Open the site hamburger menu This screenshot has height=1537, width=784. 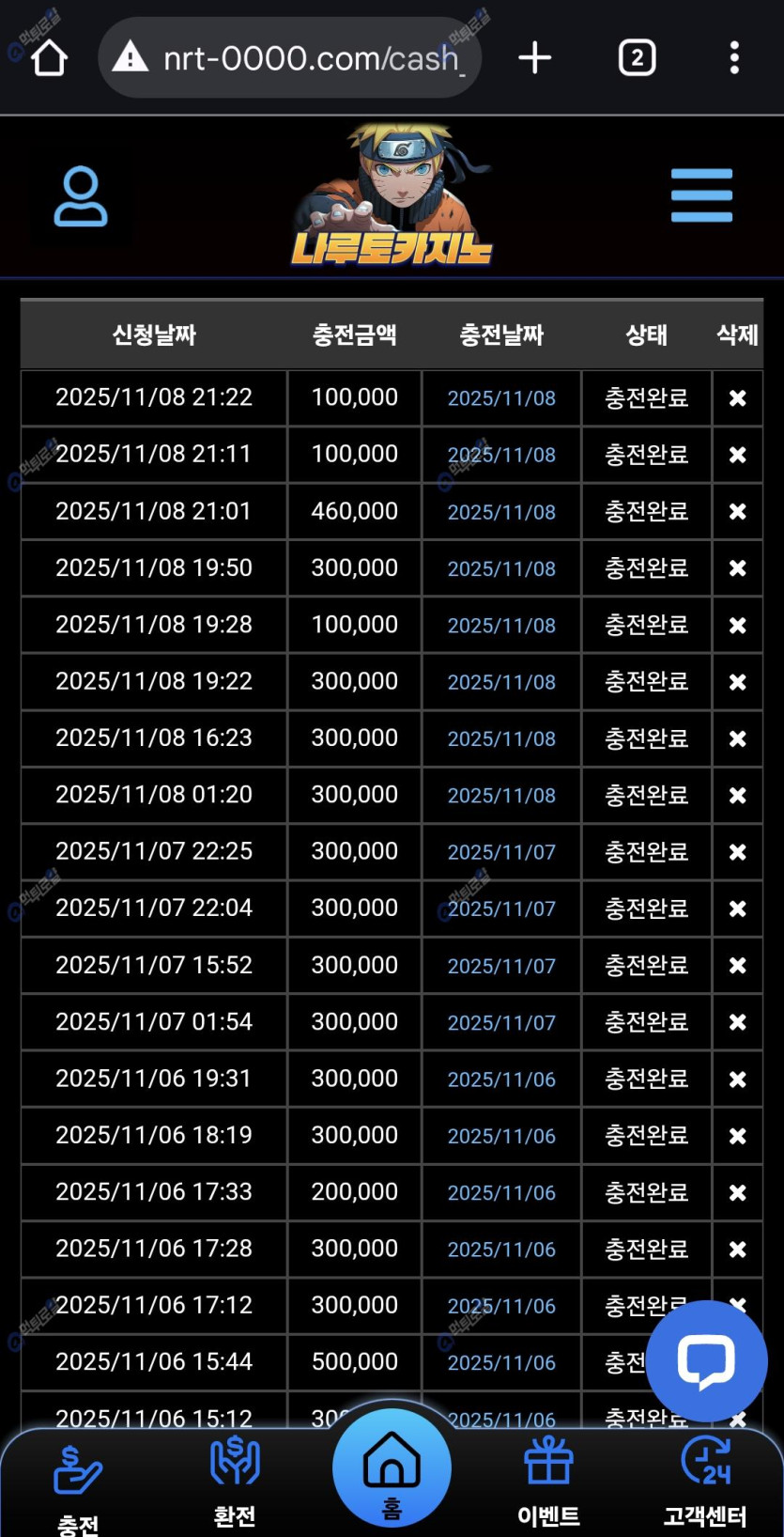701,196
